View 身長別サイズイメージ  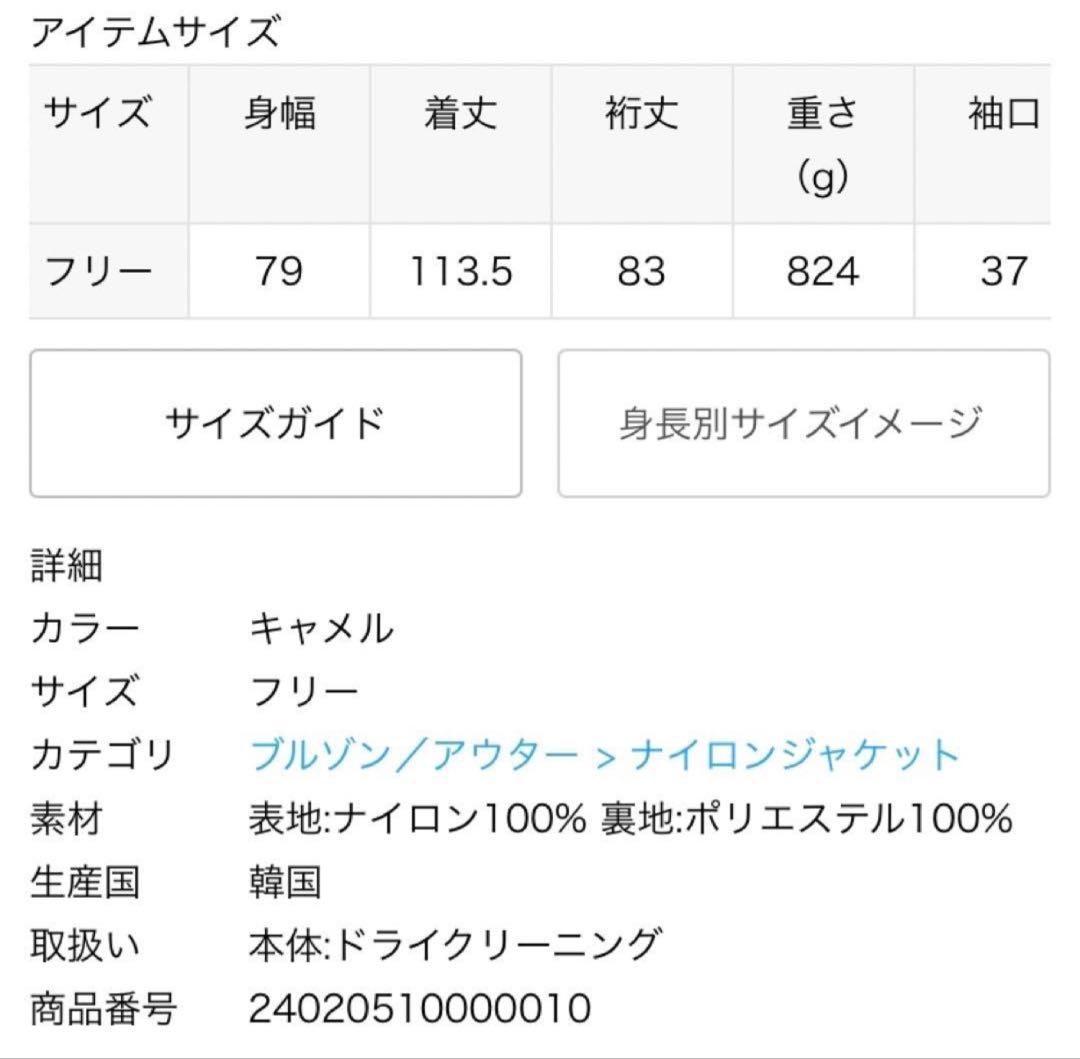[x=803, y=423]
